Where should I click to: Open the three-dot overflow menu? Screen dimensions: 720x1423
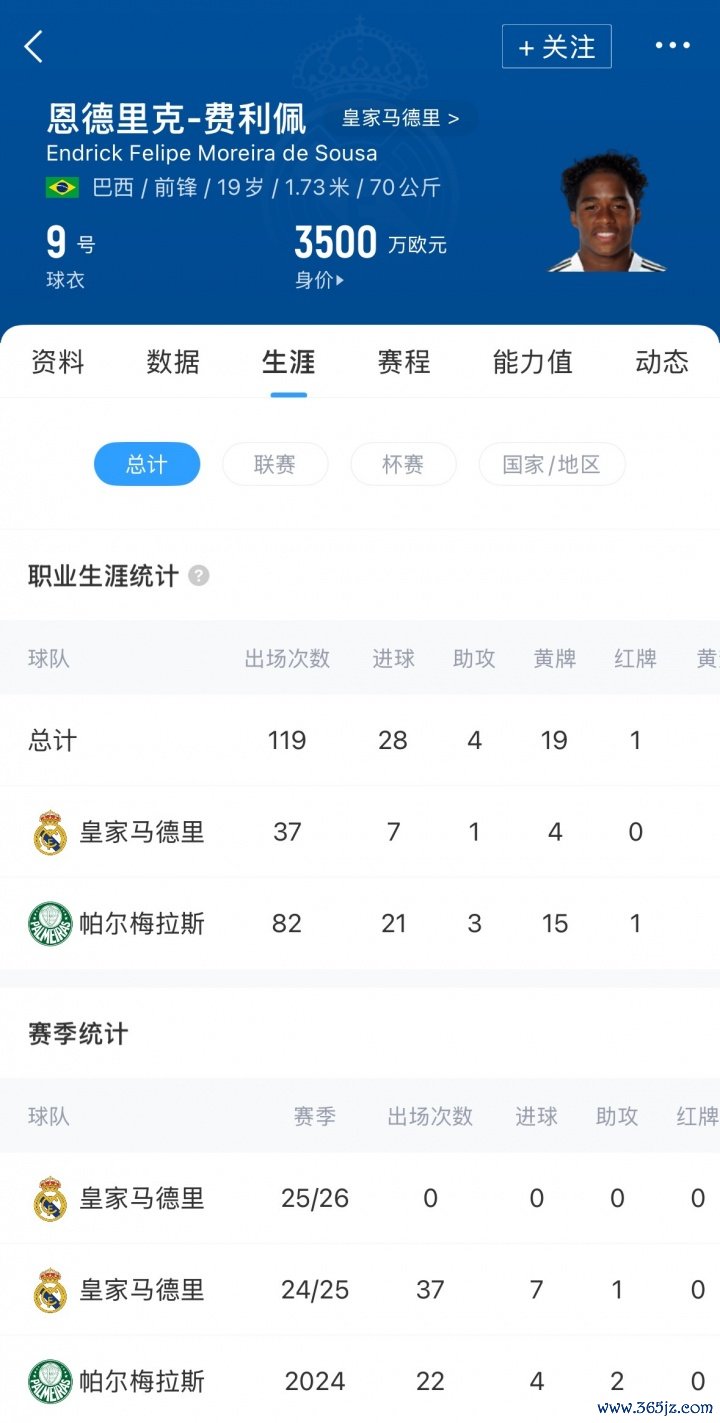672,46
